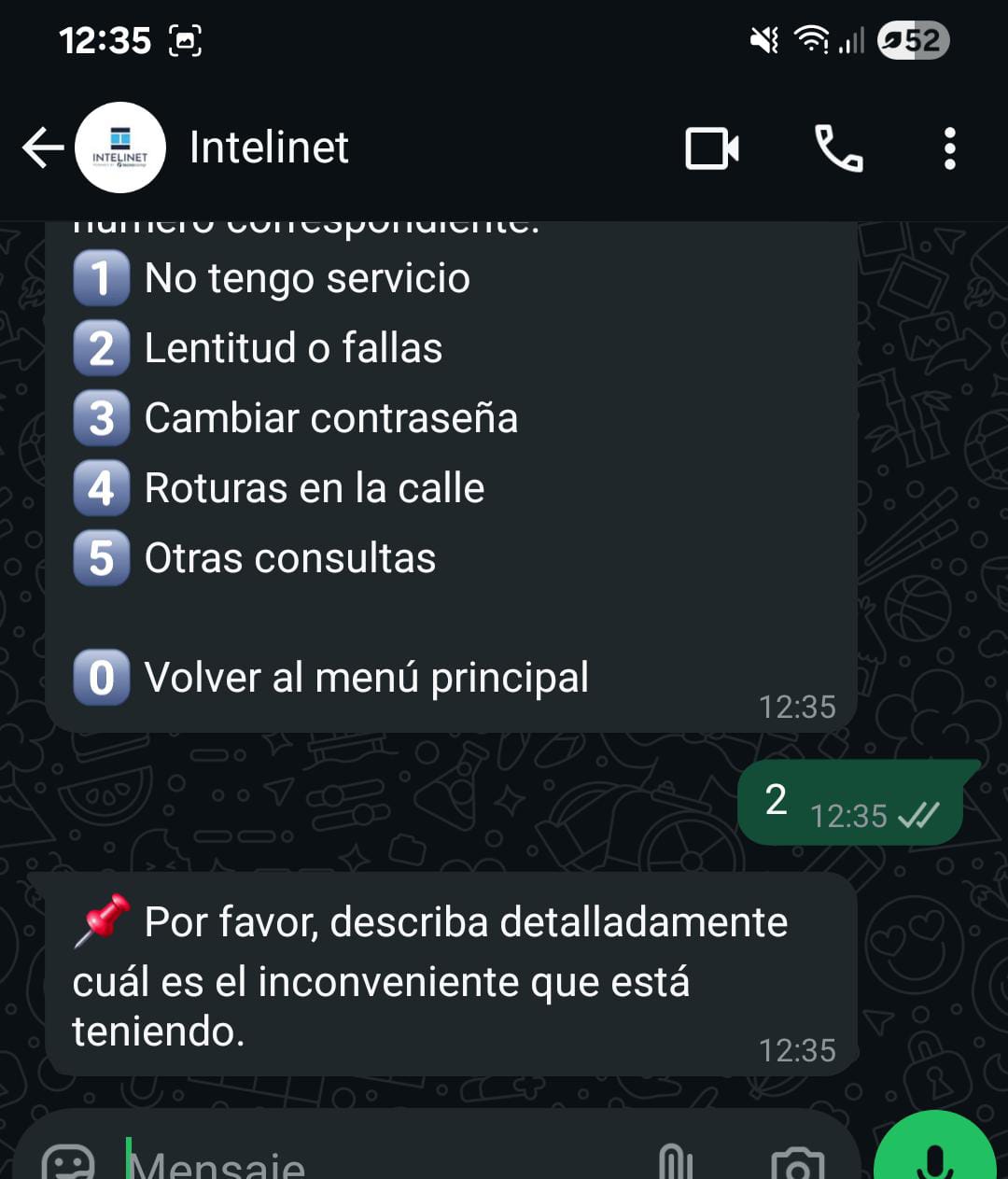Start a video call with Intelinet
This screenshot has height=1179, width=1008.
click(712, 148)
